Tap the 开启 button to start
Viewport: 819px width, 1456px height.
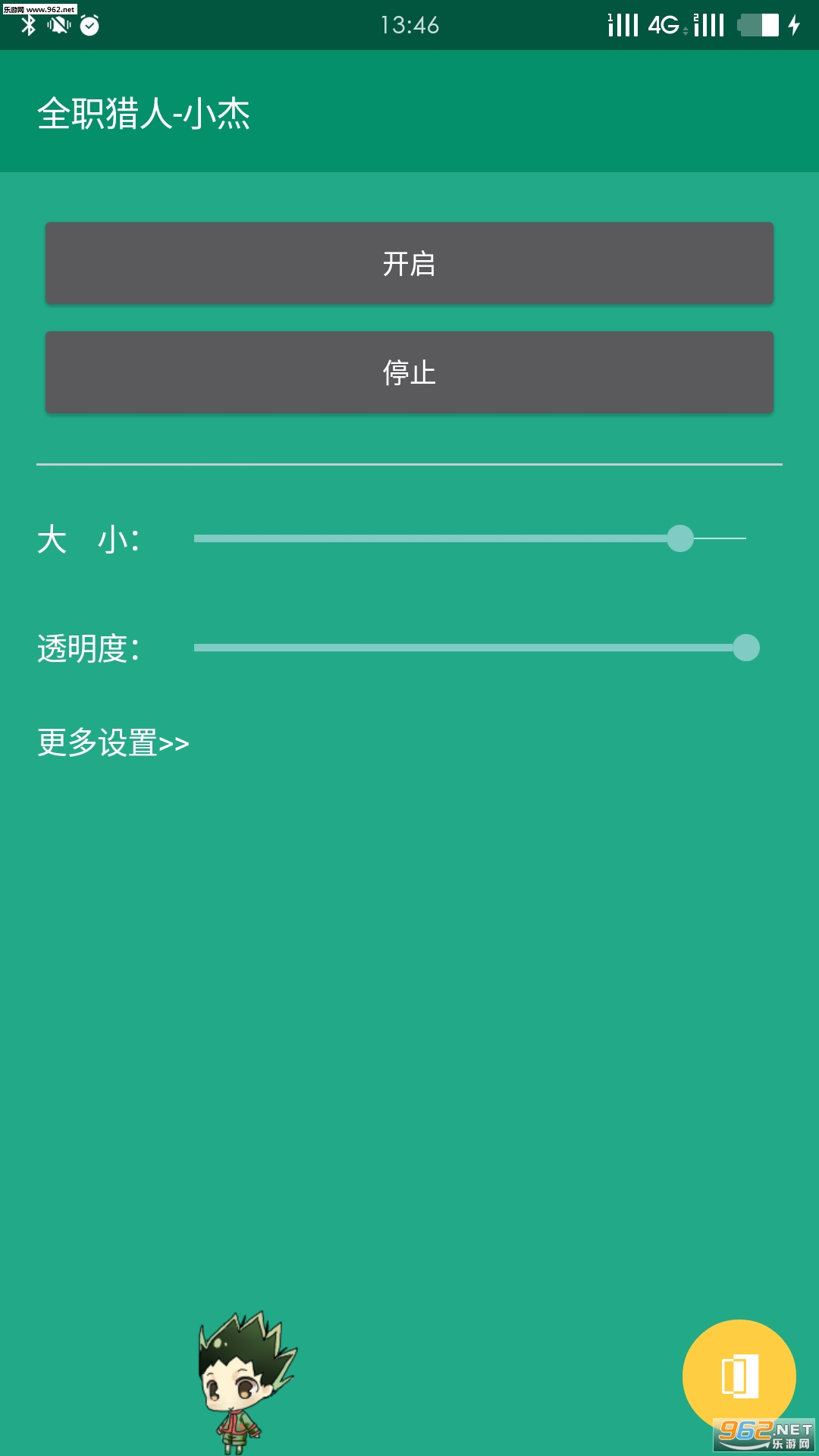click(x=409, y=264)
